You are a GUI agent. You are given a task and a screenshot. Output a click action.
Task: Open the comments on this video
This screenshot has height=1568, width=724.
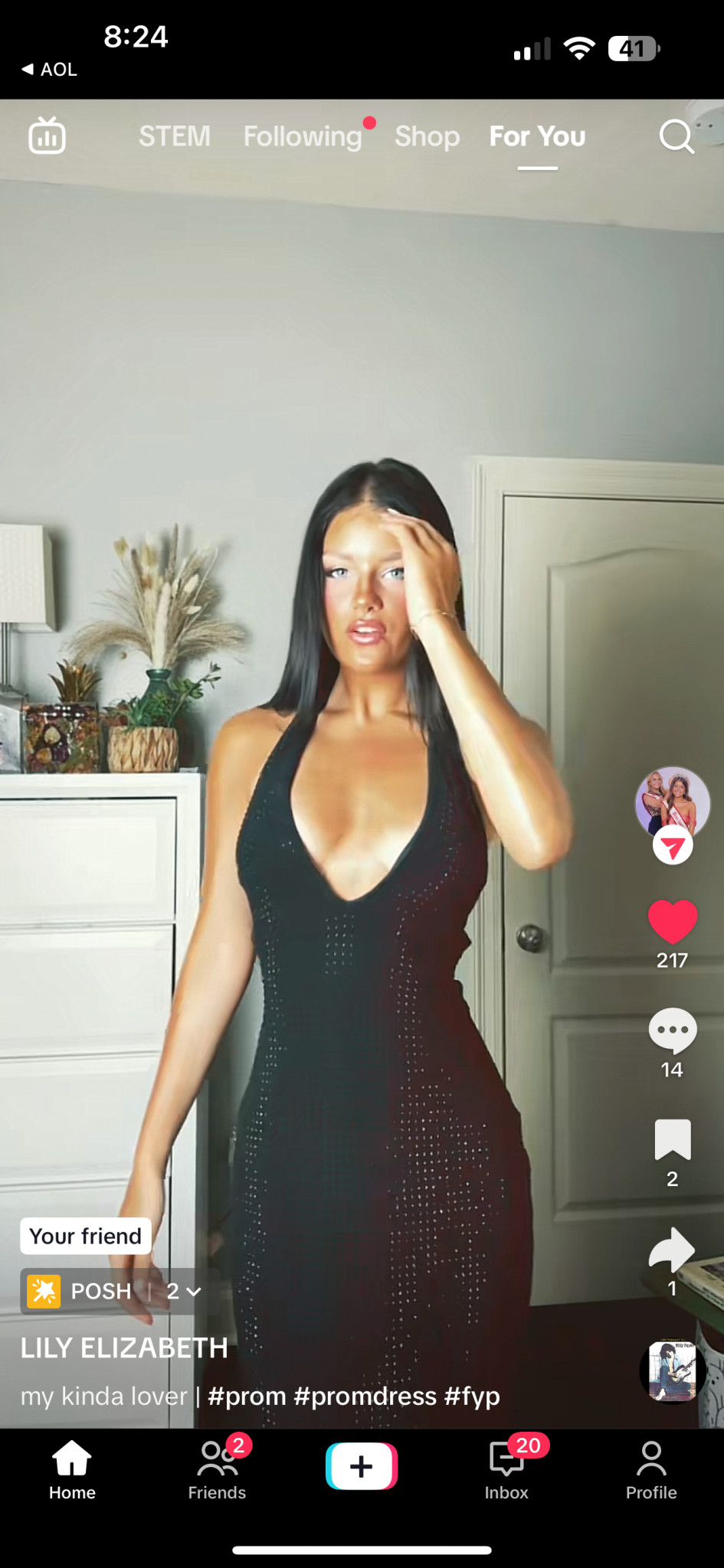click(672, 1031)
